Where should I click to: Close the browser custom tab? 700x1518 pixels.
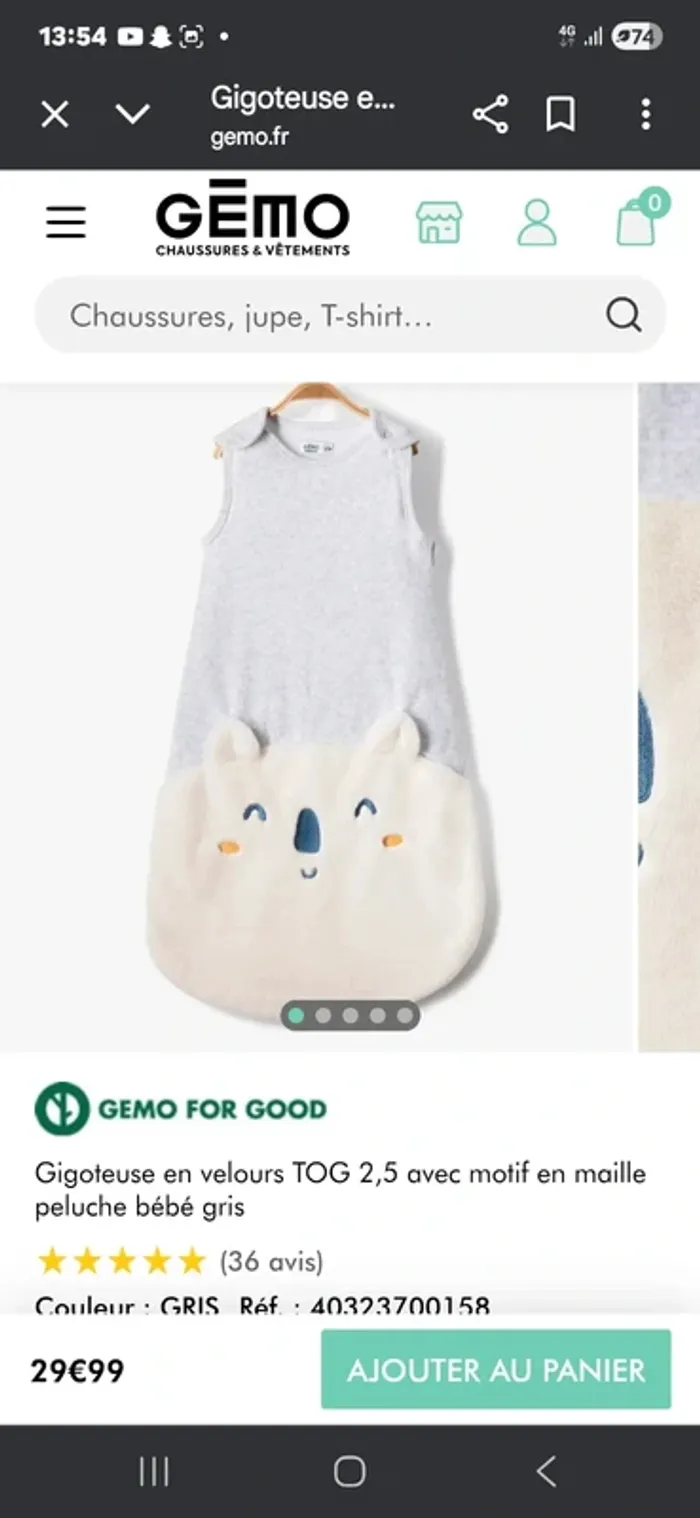[55, 115]
